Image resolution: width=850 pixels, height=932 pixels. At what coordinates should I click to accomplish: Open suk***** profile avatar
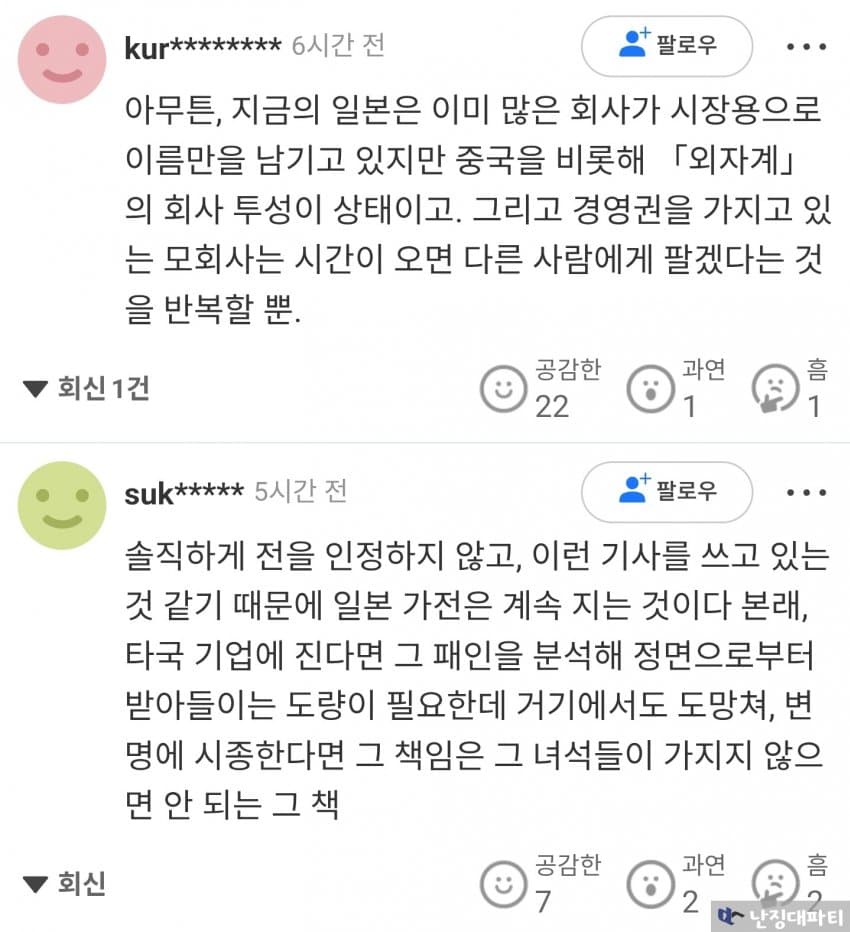(x=62, y=505)
